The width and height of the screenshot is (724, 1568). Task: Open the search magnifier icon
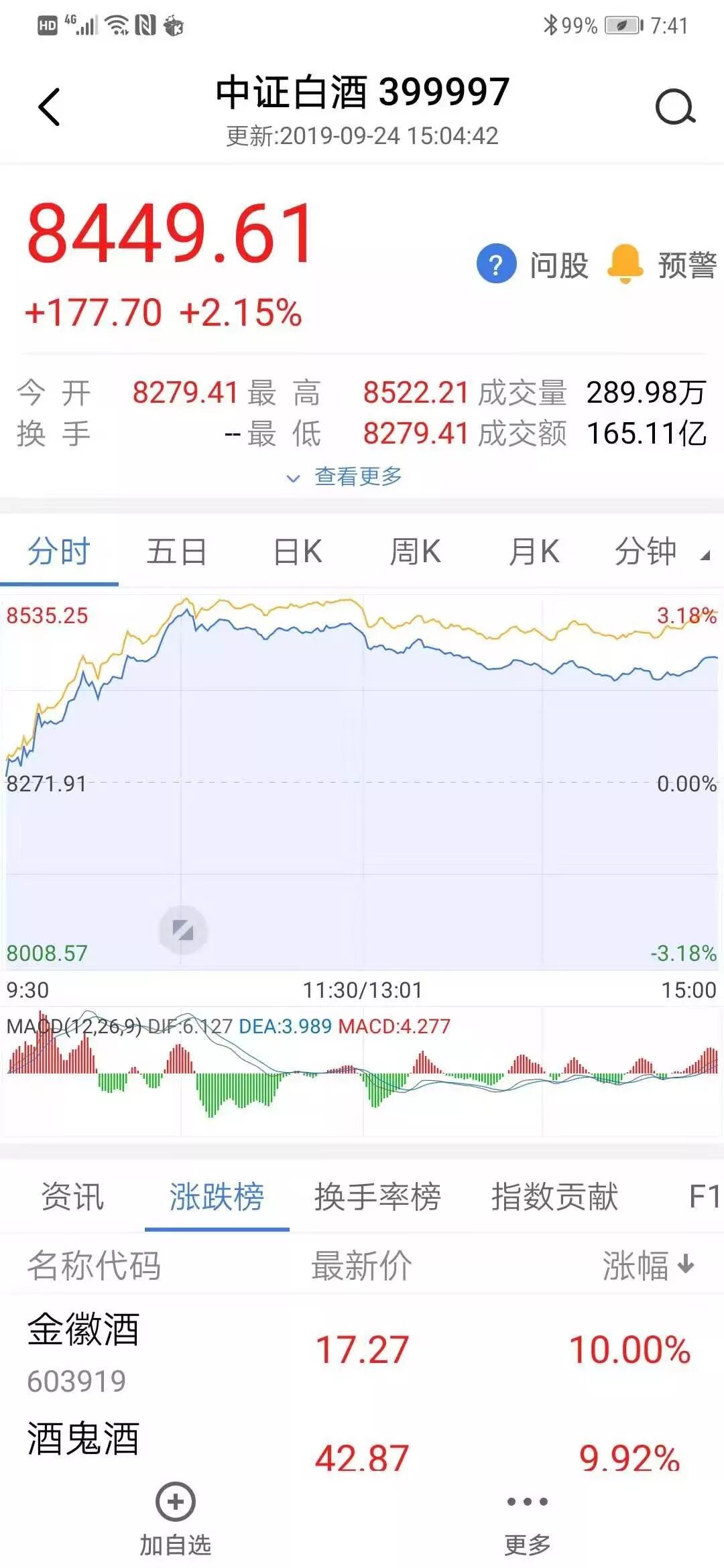[674, 107]
